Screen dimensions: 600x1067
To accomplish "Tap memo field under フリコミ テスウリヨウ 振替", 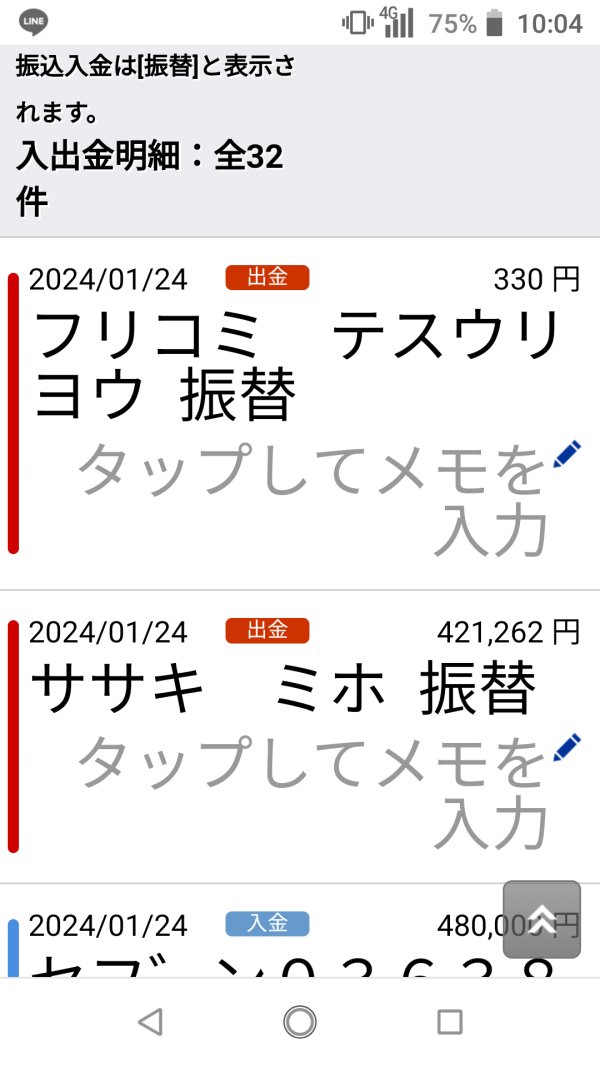I will tap(313, 499).
